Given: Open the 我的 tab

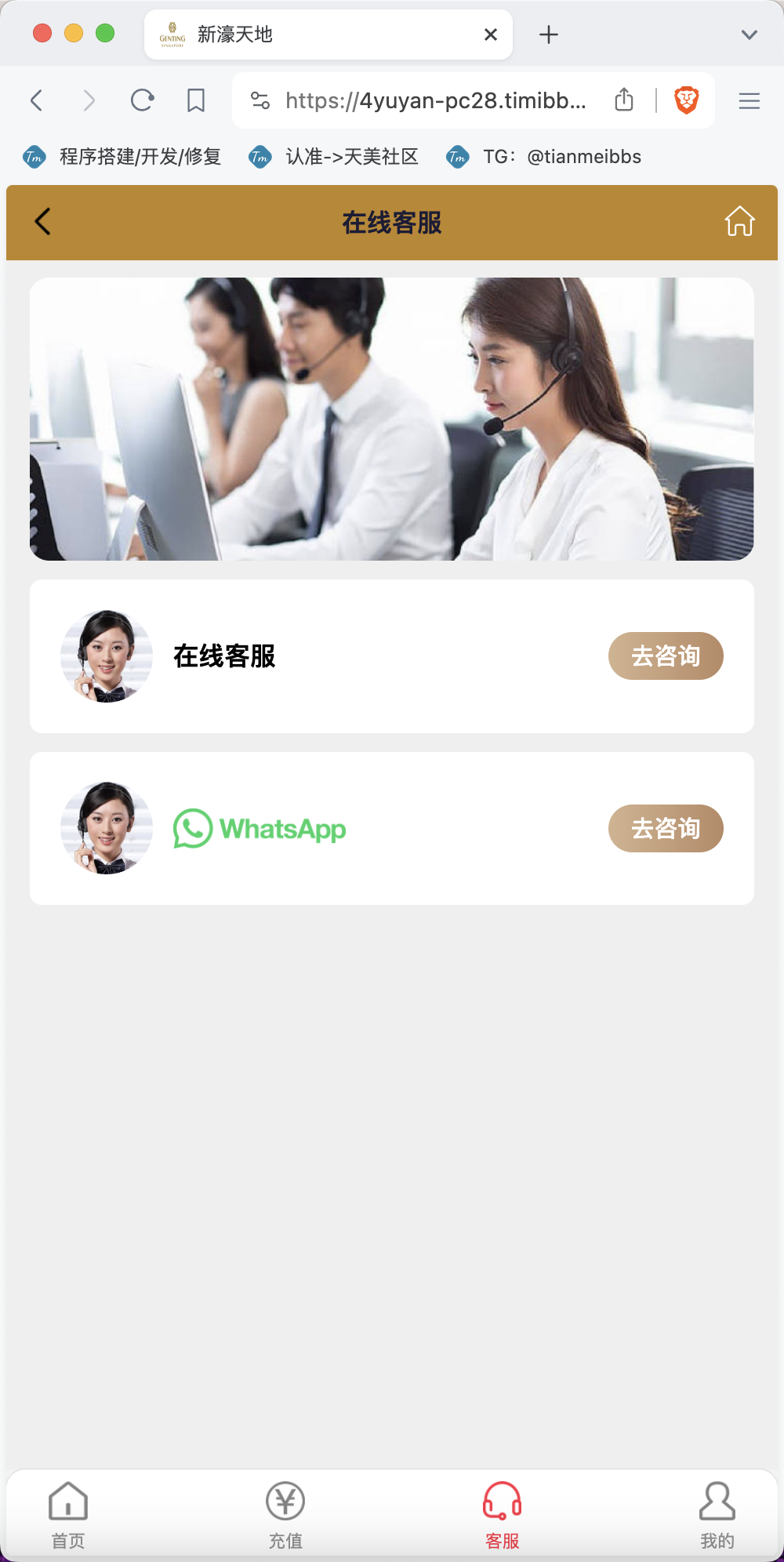Looking at the screenshot, I should pyautogui.click(x=717, y=1515).
